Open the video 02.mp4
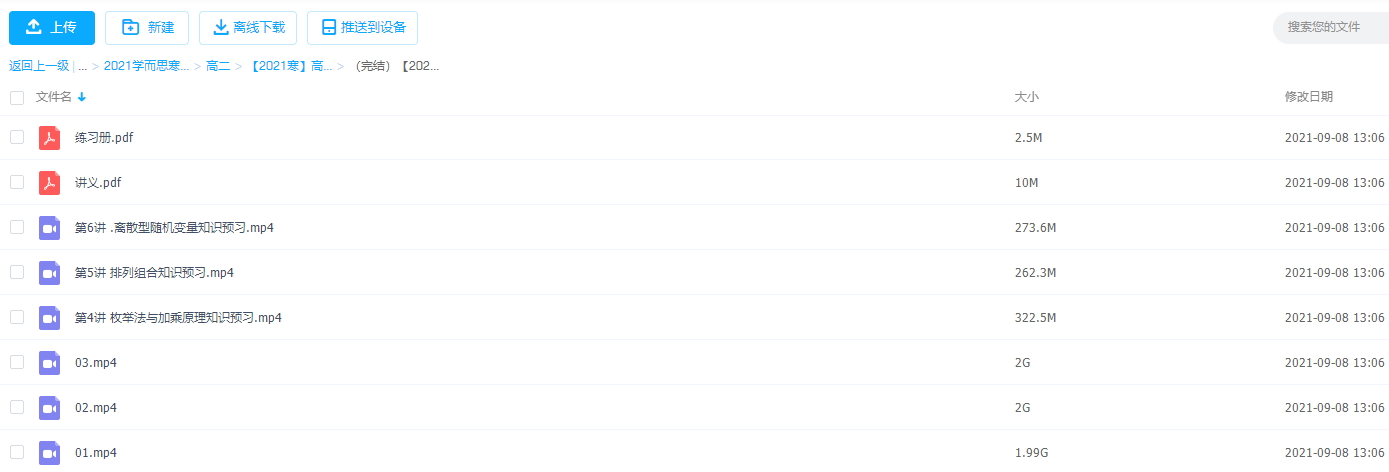Screen dimensions: 1389x472 point(96,408)
